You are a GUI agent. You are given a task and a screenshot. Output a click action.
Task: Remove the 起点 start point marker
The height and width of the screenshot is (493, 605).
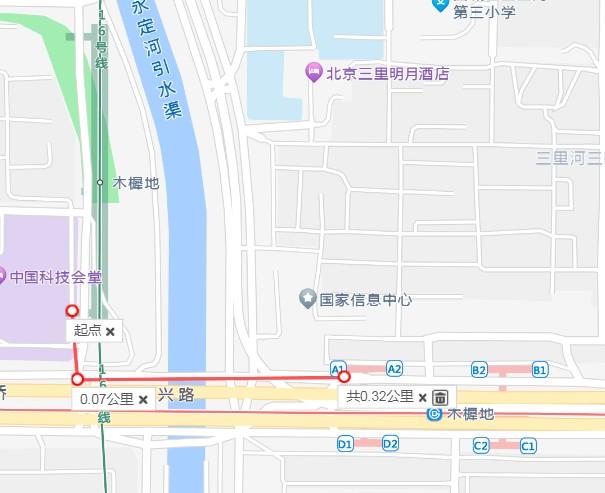pyautogui.click(x=110, y=331)
